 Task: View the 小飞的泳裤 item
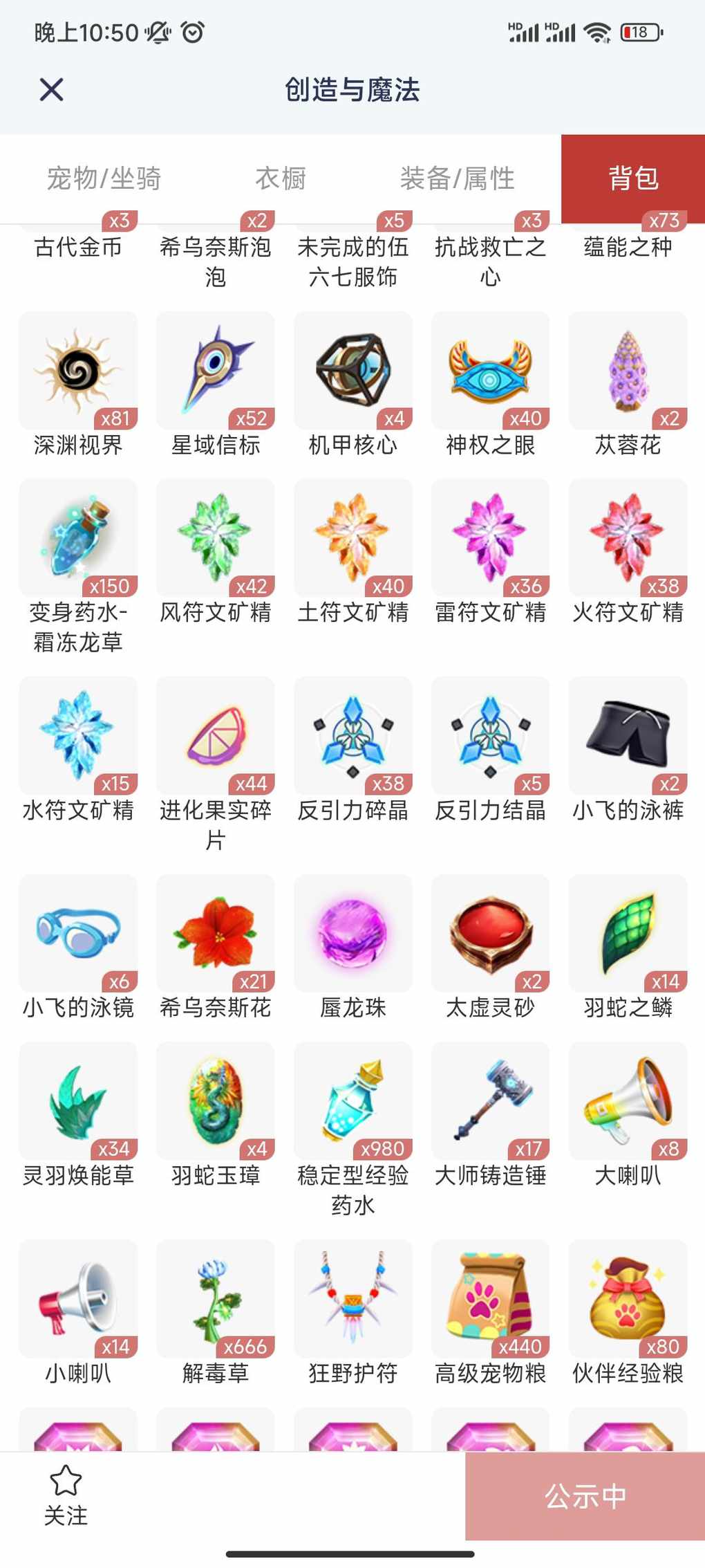point(628,737)
